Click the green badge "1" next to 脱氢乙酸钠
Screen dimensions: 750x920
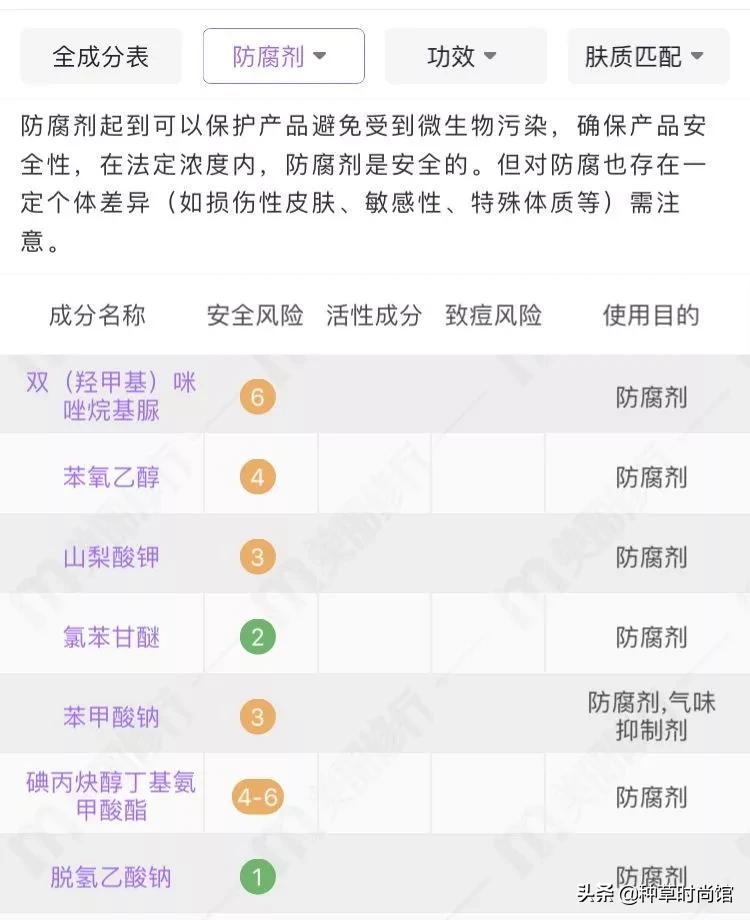pyautogui.click(x=257, y=874)
